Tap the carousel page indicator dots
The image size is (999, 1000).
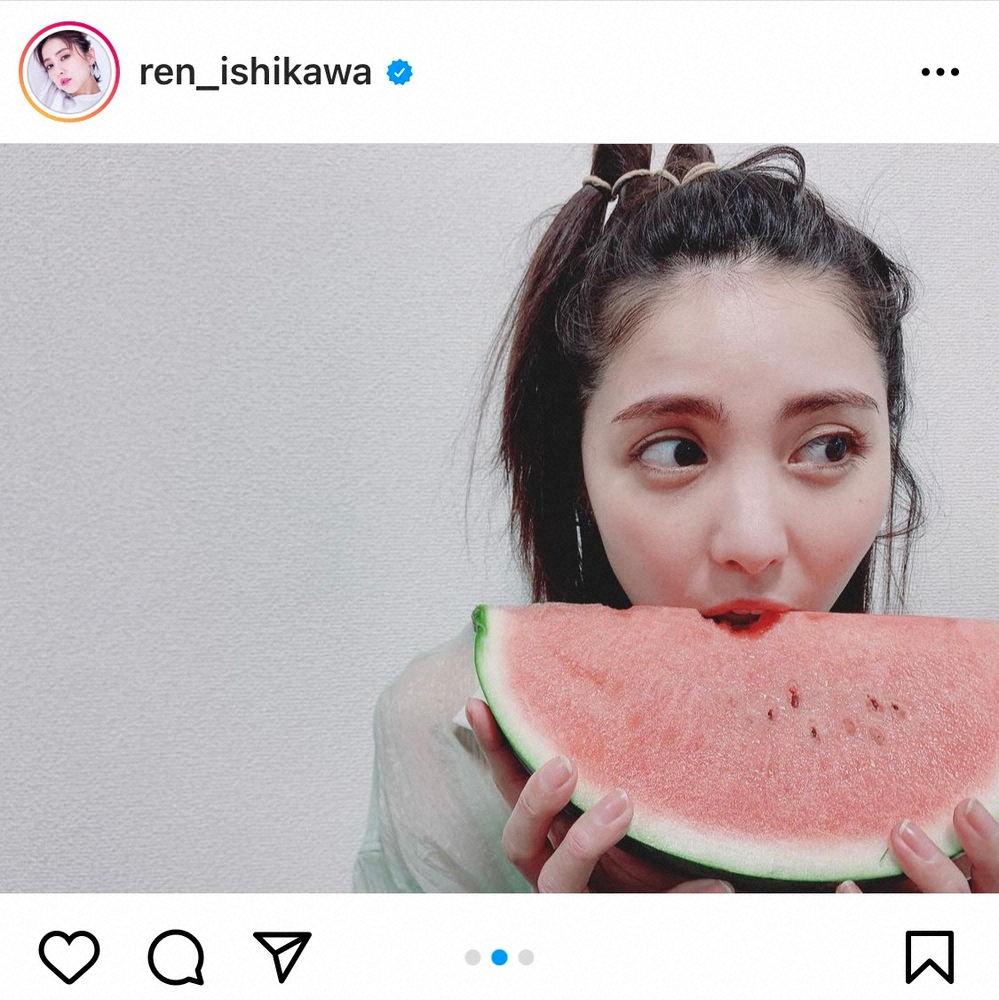pyautogui.click(x=499, y=957)
